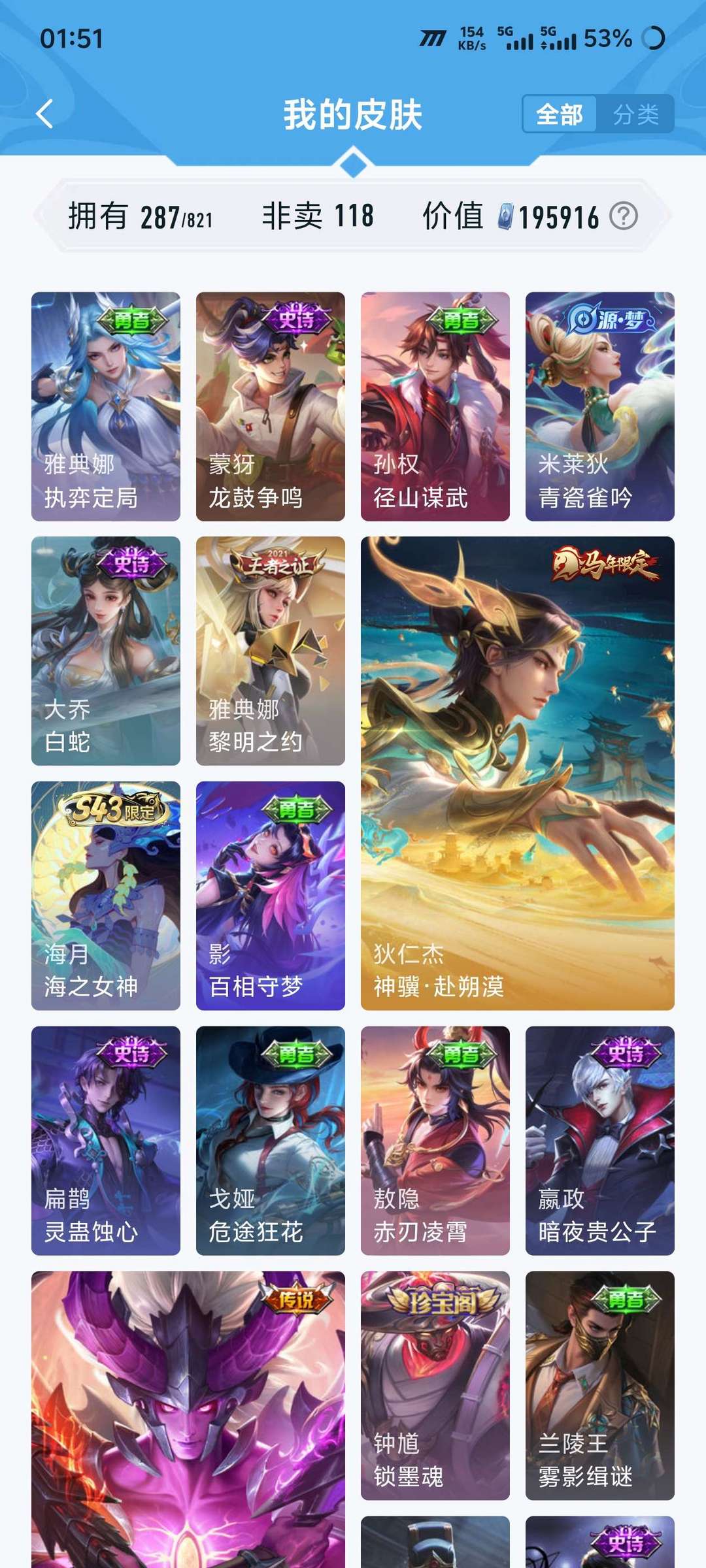Viewport: 706px width, 1568px height.
Task: Open the 影 百相守梦 skin card
Action: click(271, 896)
